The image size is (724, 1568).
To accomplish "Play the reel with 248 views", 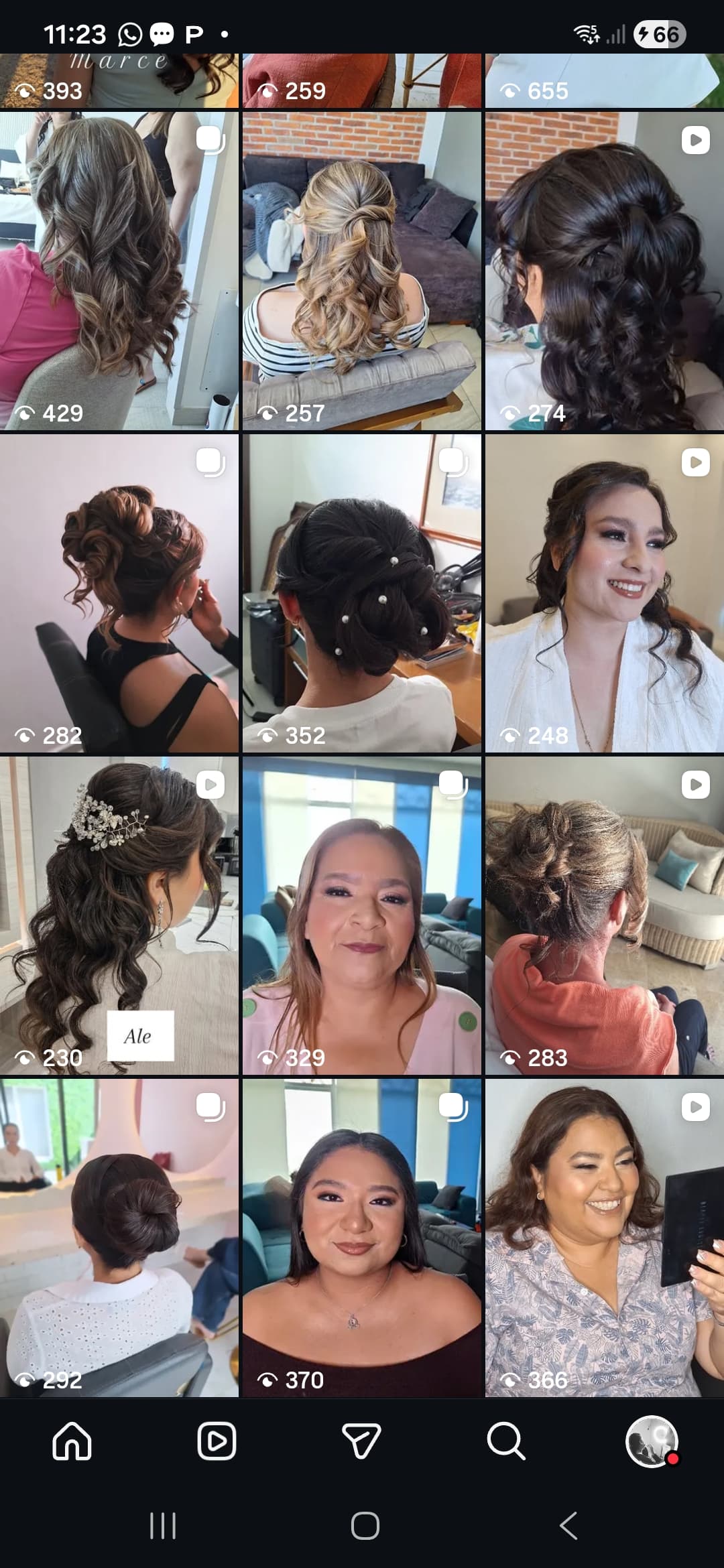I will click(x=605, y=593).
